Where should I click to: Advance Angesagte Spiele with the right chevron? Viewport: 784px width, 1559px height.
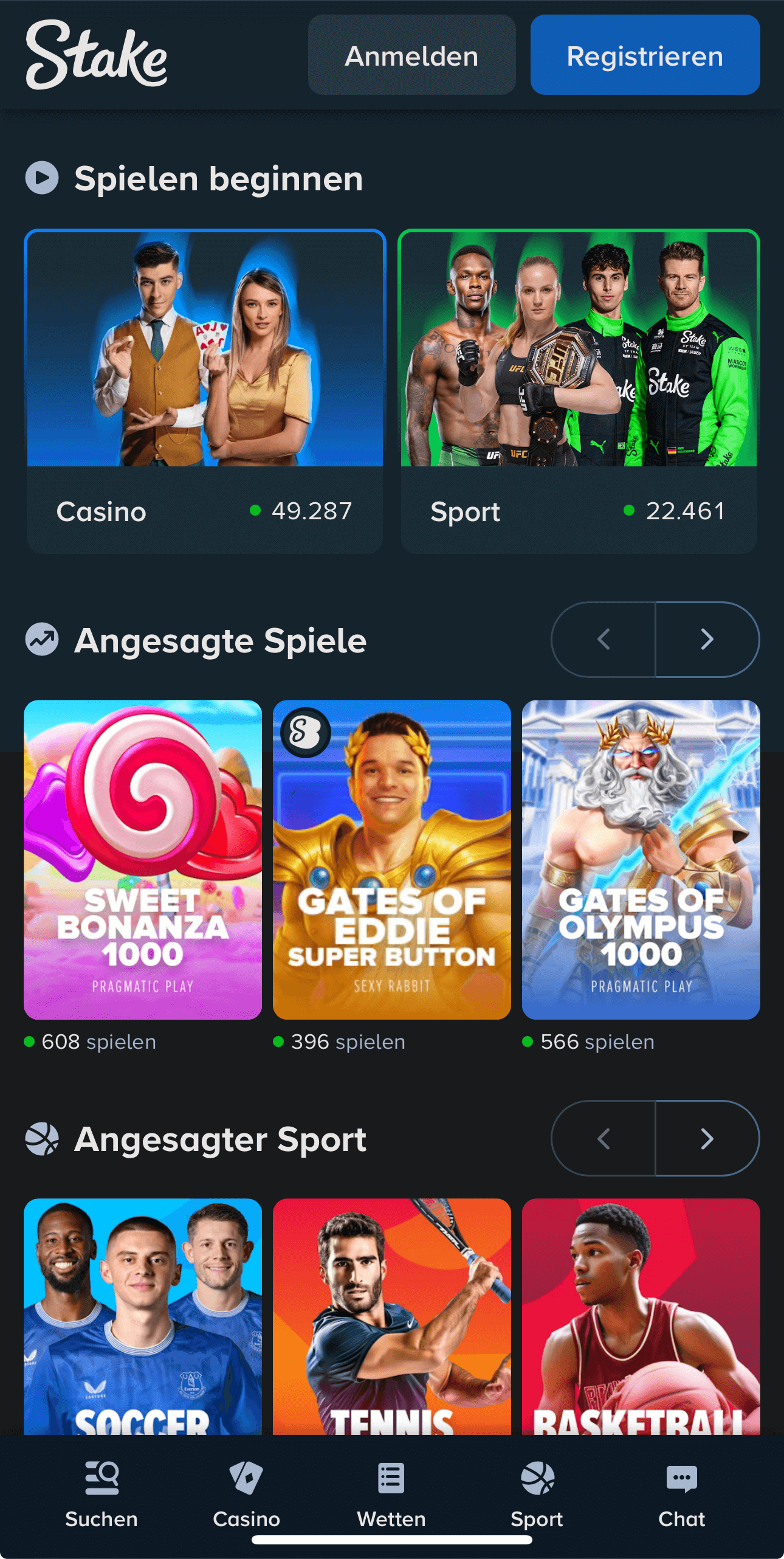click(x=707, y=639)
